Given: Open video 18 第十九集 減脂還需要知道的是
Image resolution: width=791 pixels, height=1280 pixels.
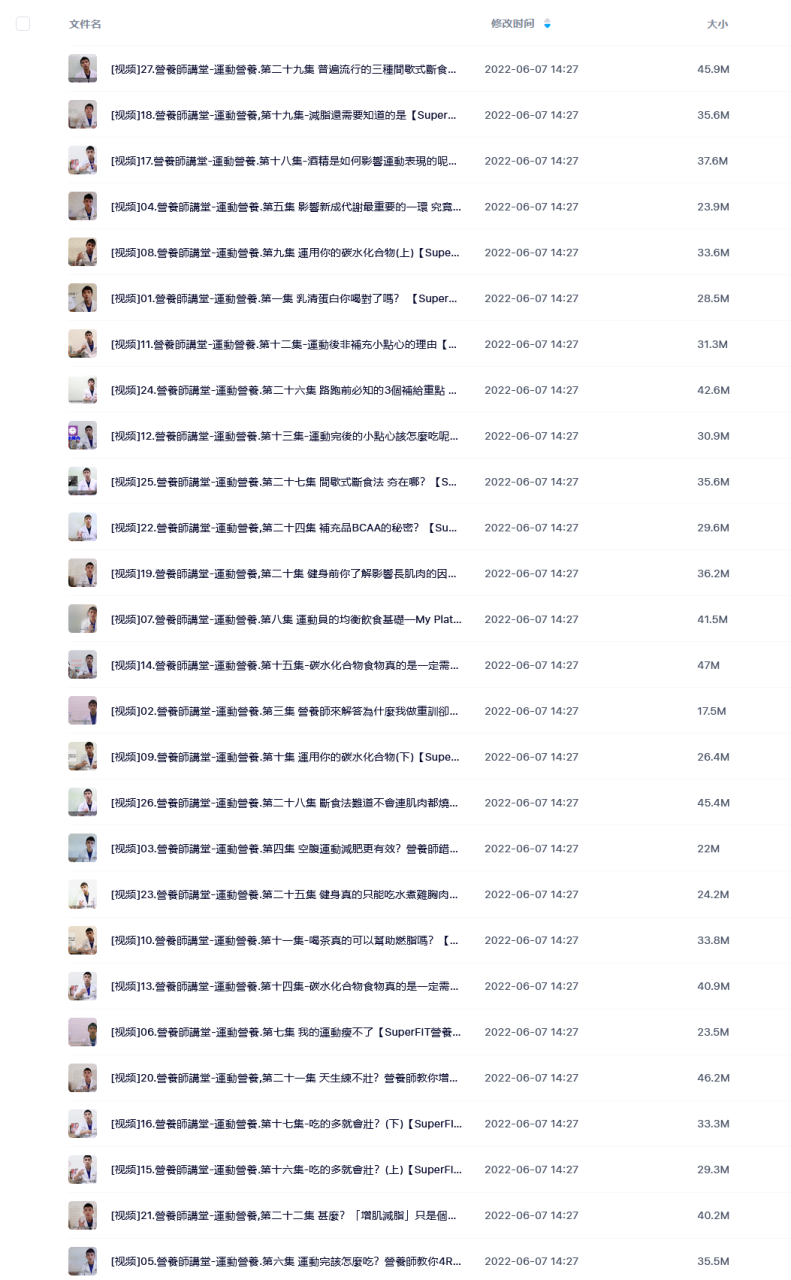Looking at the screenshot, I should click(x=284, y=115).
